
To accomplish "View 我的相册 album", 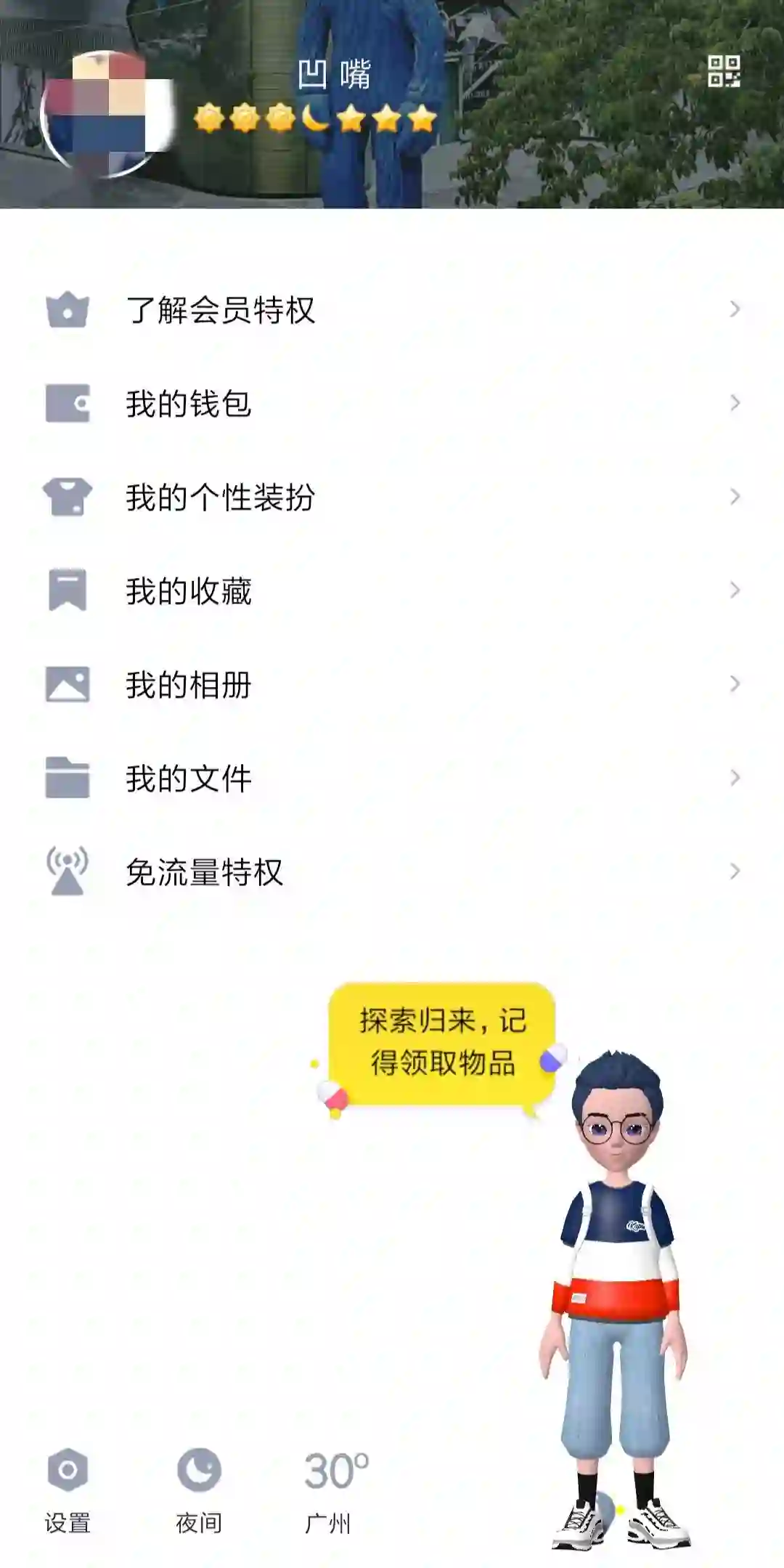I will [392, 685].
